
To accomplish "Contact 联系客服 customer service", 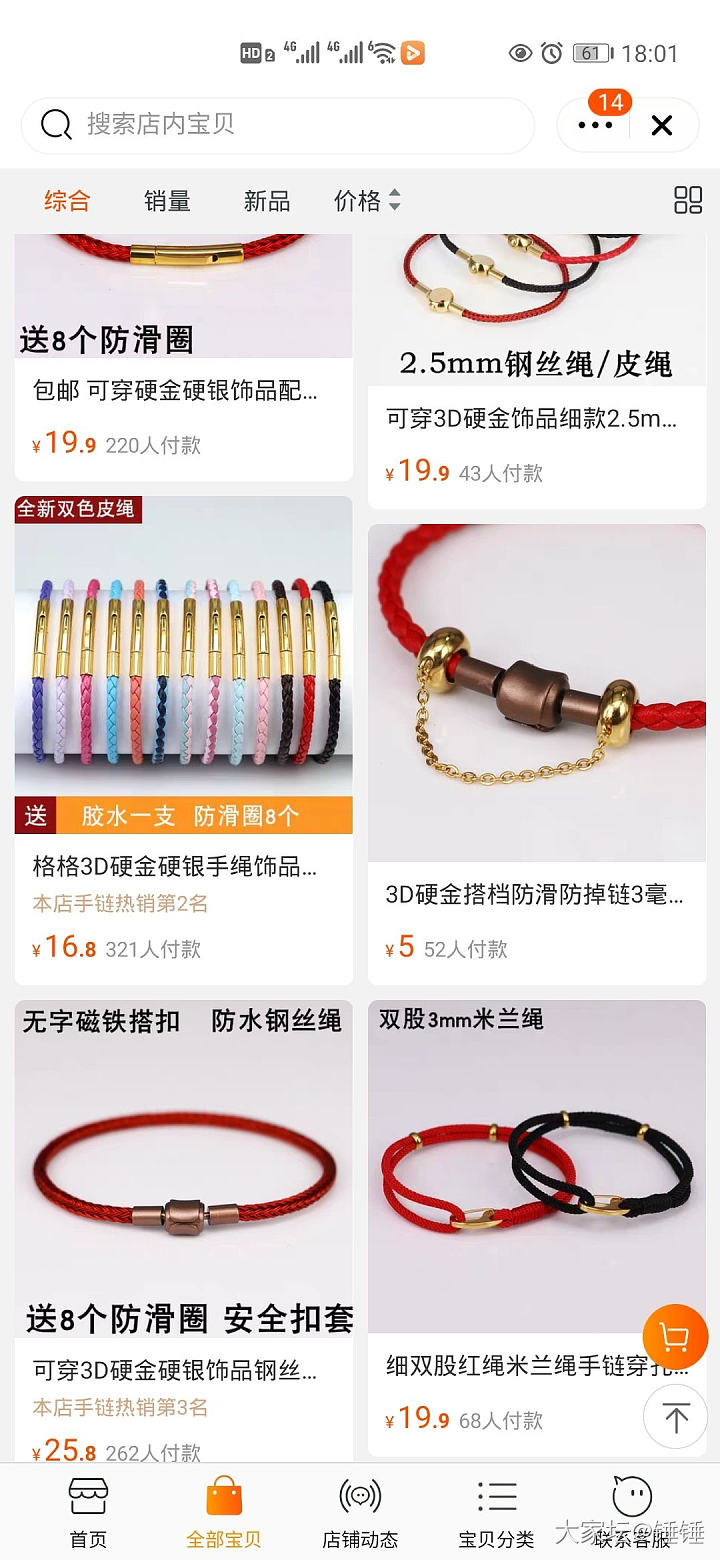I will pyautogui.click(x=632, y=1512).
